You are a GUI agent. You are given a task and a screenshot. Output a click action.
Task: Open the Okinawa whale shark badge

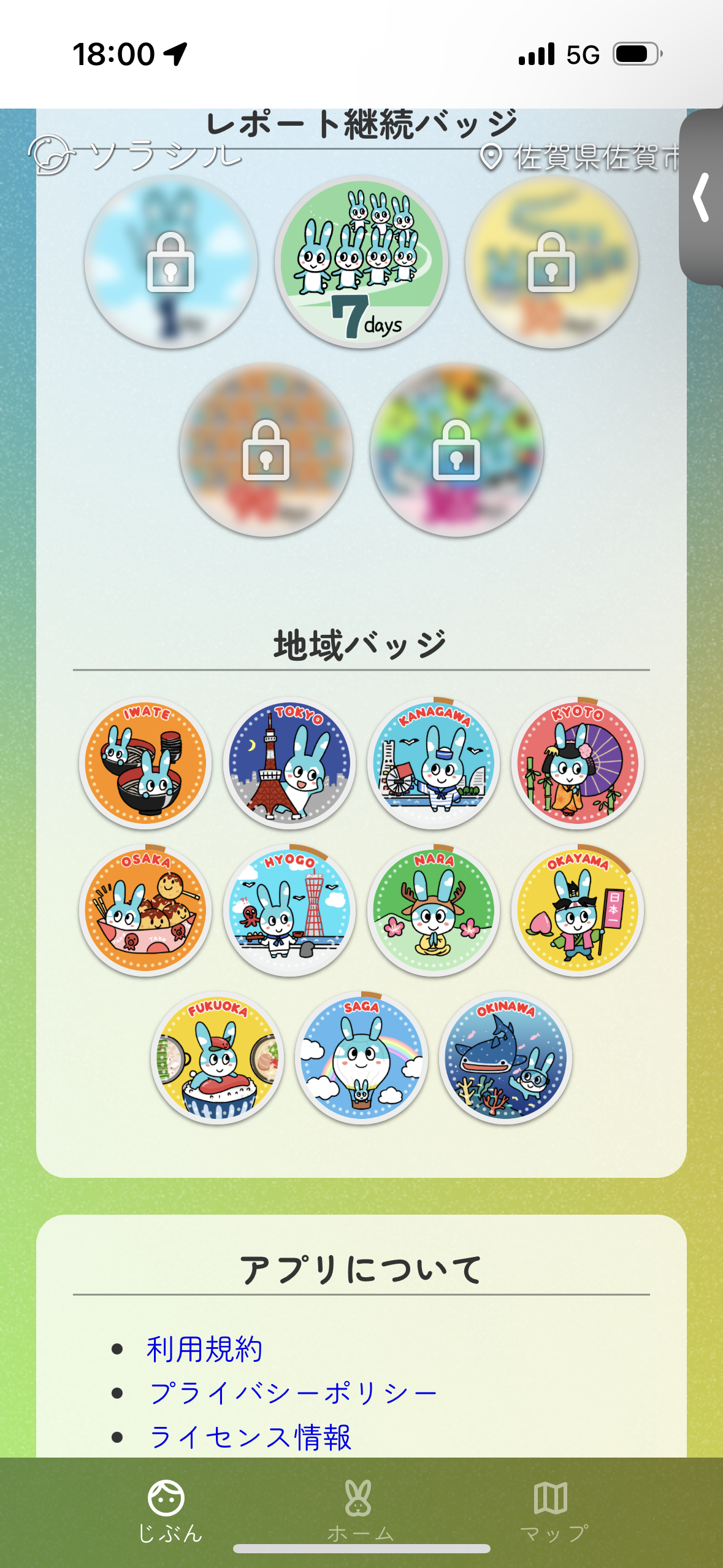click(x=505, y=1058)
